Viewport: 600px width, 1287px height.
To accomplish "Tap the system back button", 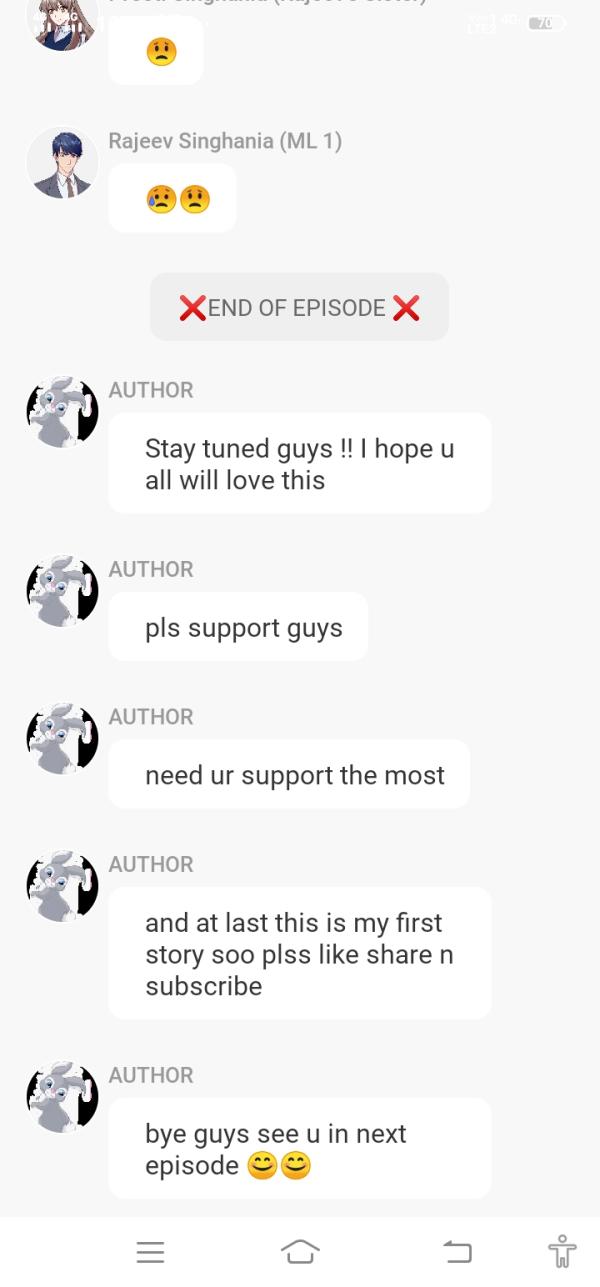I will coord(457,1250).
